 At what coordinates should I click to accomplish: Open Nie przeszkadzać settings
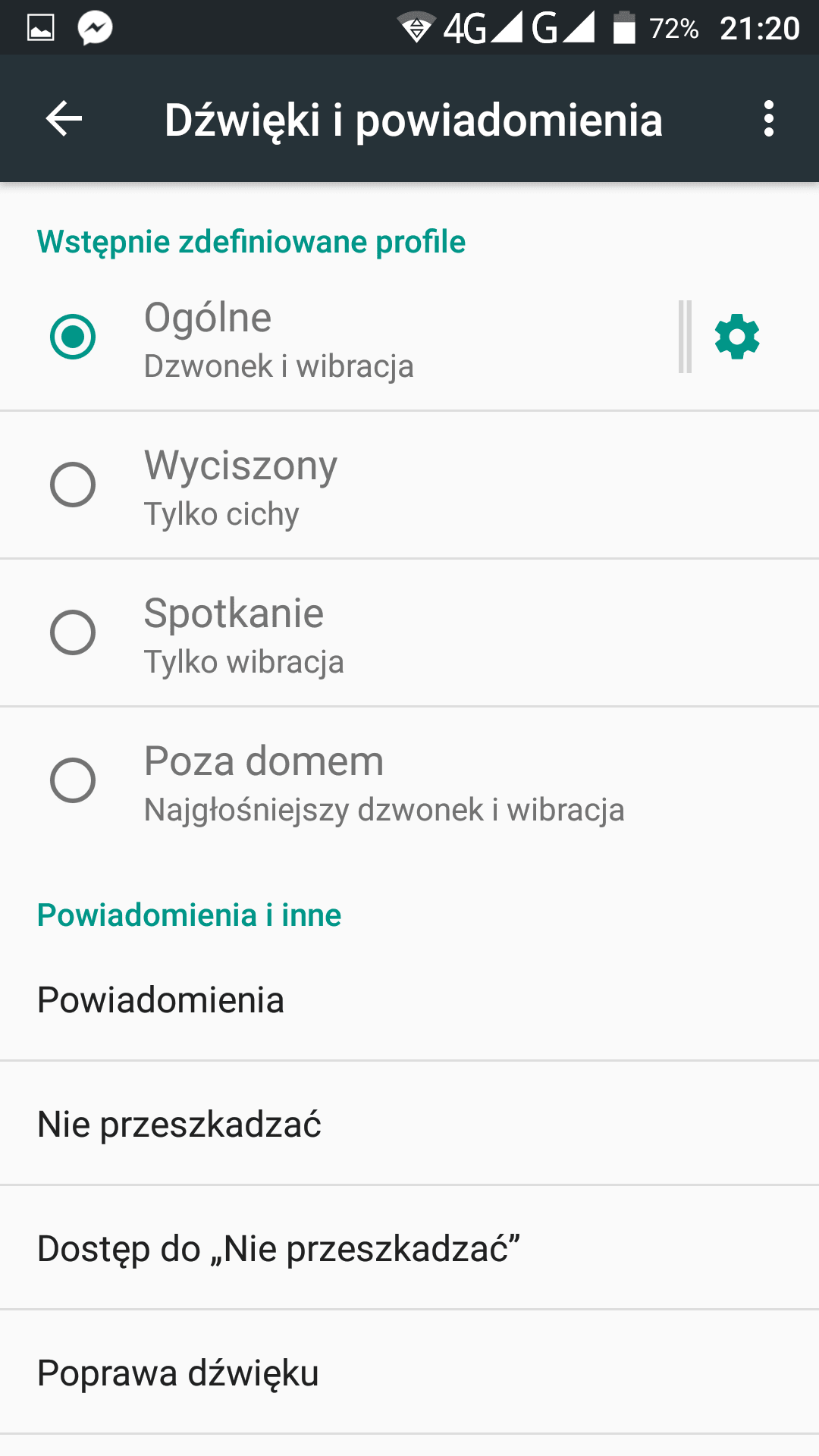[x=409, y=1124]
